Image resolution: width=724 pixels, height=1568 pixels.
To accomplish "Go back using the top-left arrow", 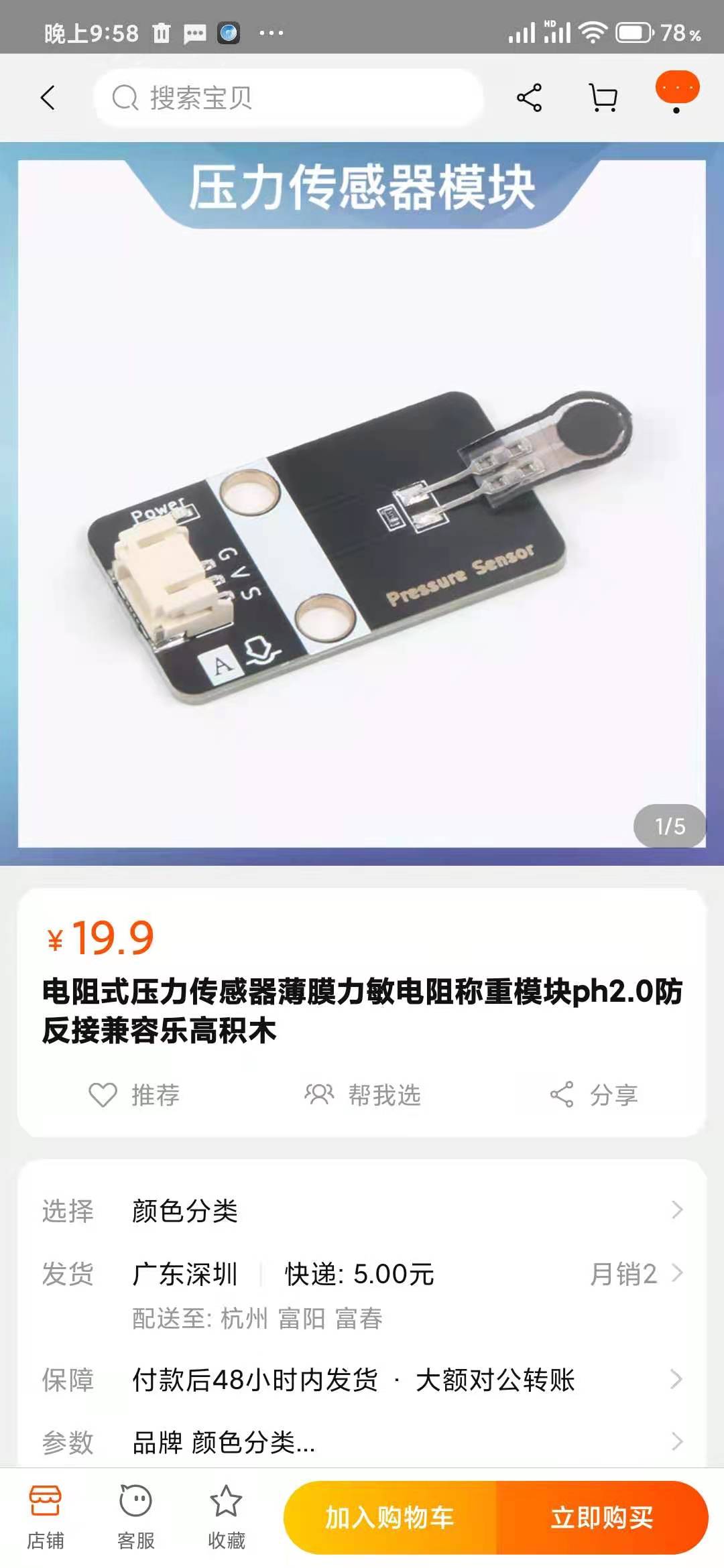I will (48, 98).
